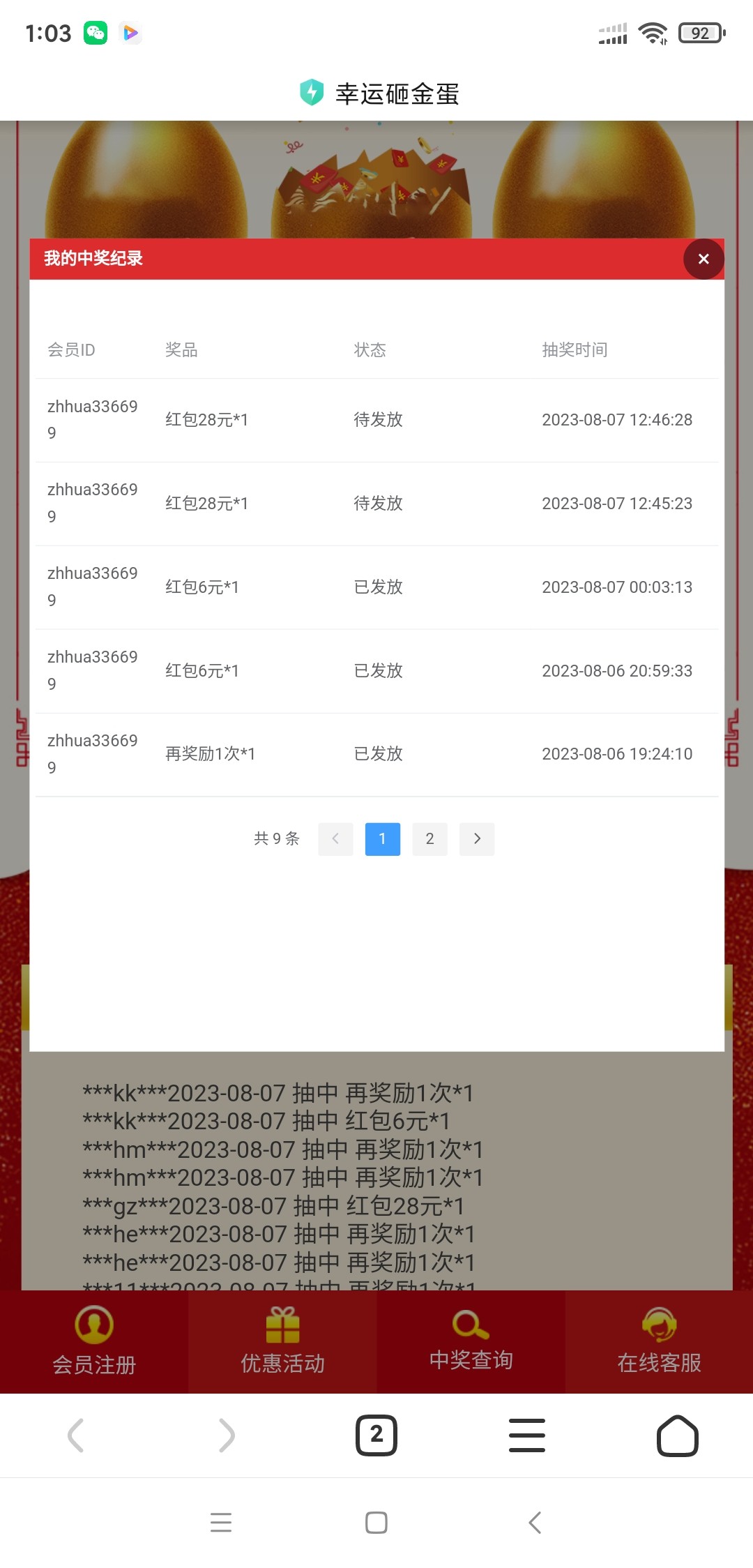This screenshot has width=753, height=1568.
Task: Open the browser hamburger menu icon
Action: tap(527, 1436)
